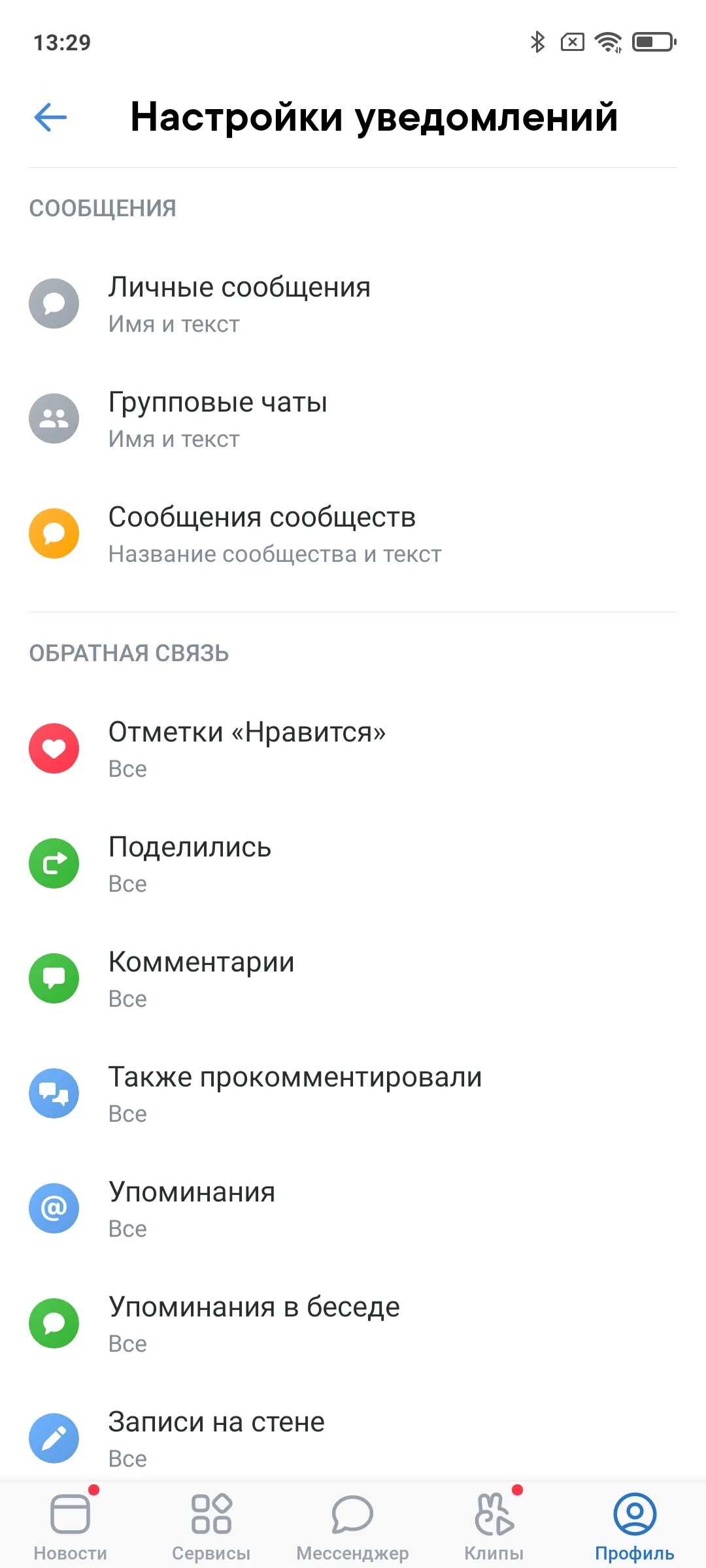Click the red heart likes icon
The width and height of the screenshot is (706, 1568).
pos(55,748)
